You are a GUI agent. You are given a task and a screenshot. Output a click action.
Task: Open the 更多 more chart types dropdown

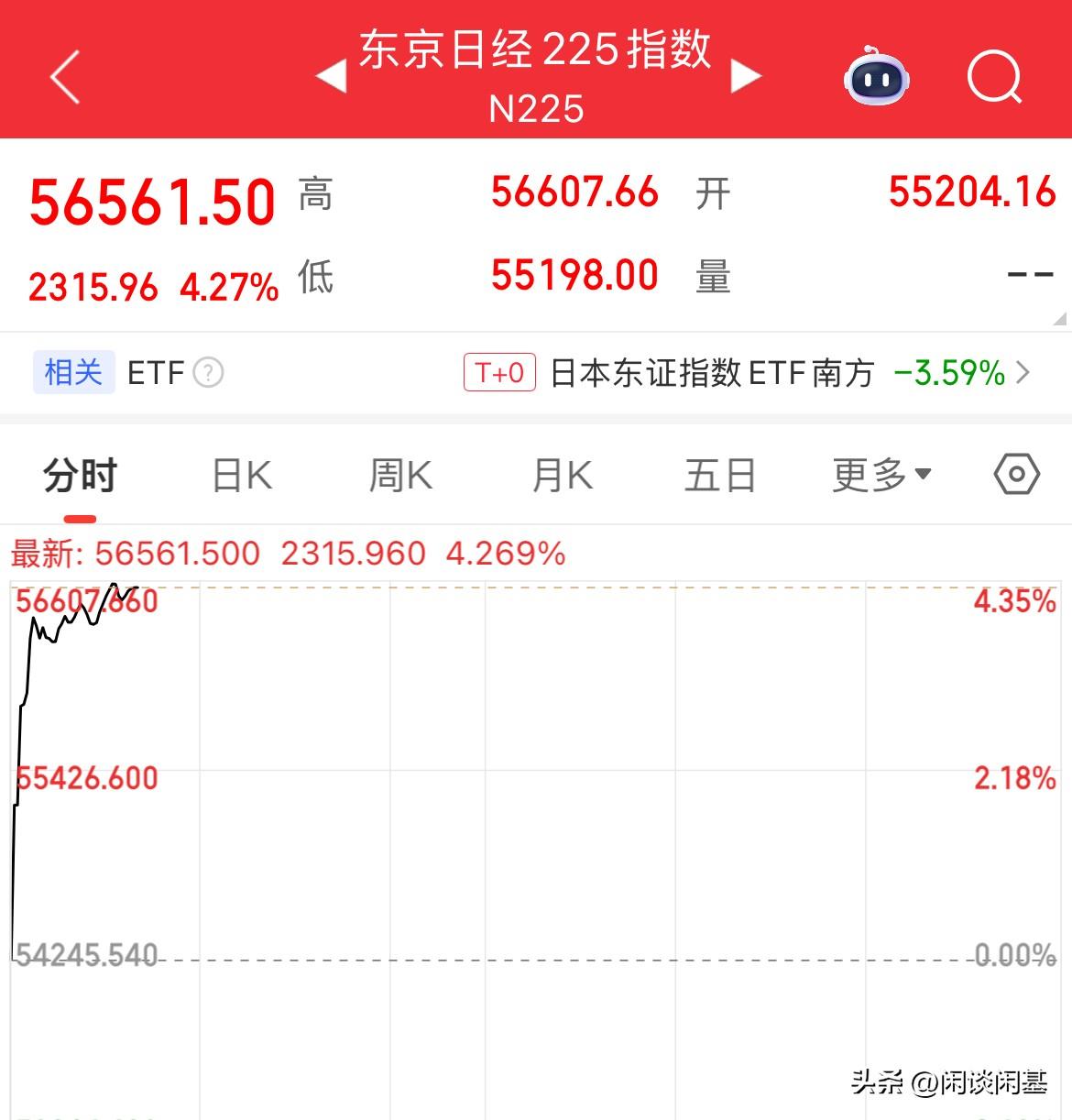click(x=880, y=474)
